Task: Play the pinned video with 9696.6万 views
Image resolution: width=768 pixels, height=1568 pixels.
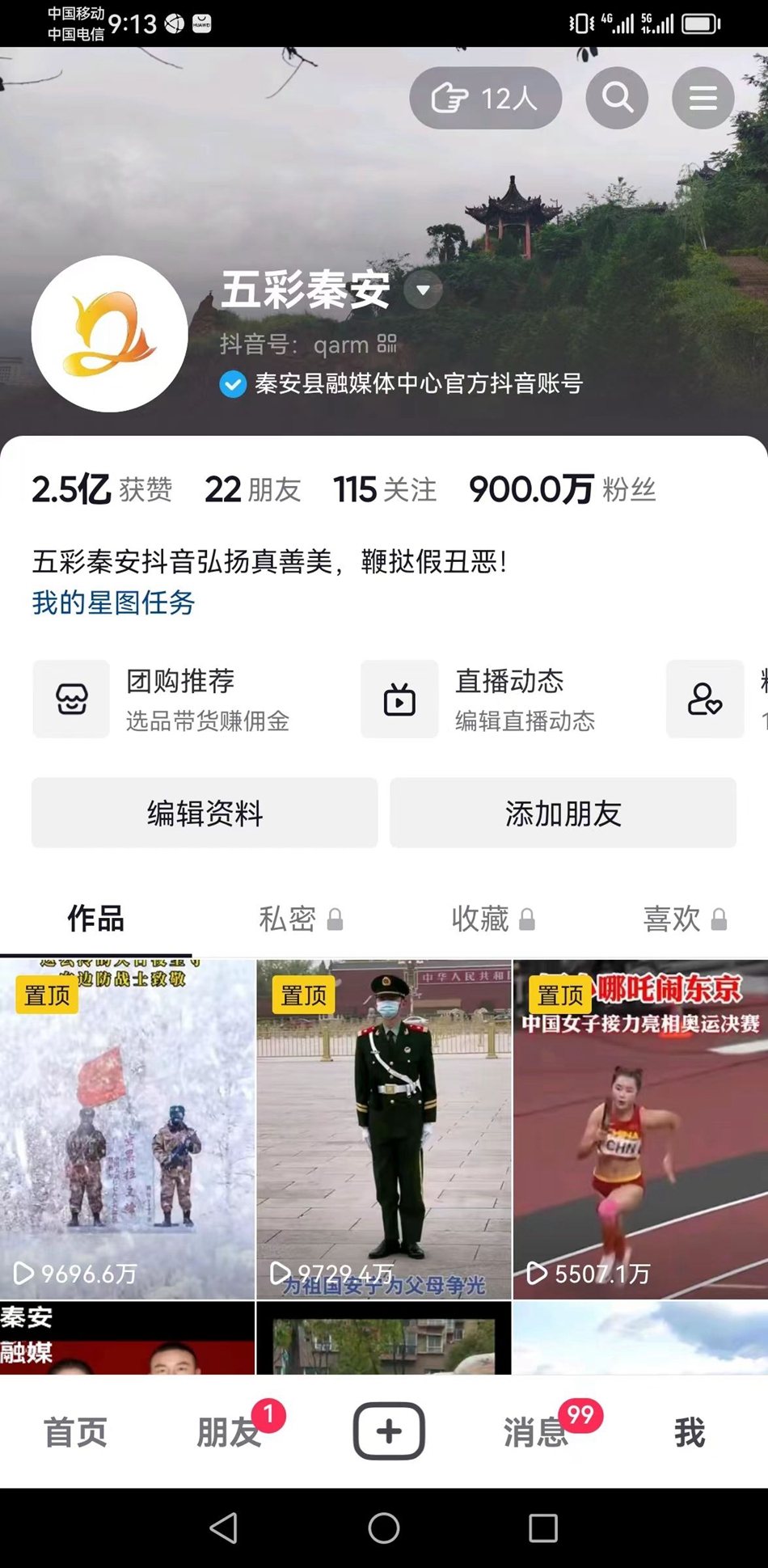Action: (128, 1129)
